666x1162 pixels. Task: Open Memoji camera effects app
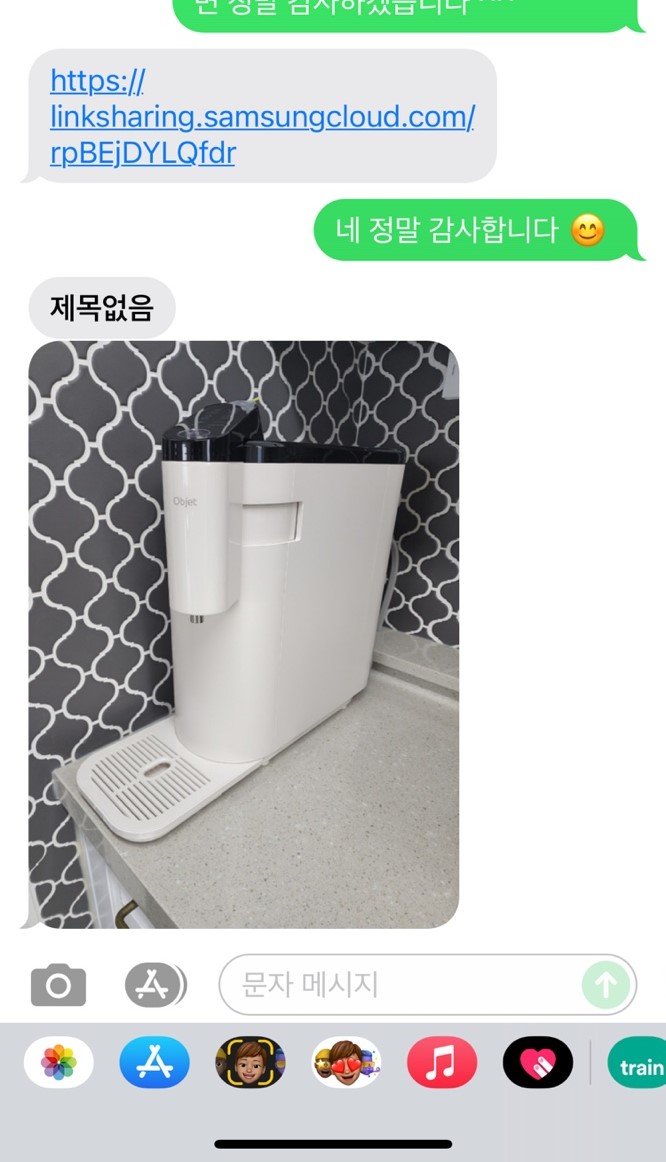(250, 1062)
